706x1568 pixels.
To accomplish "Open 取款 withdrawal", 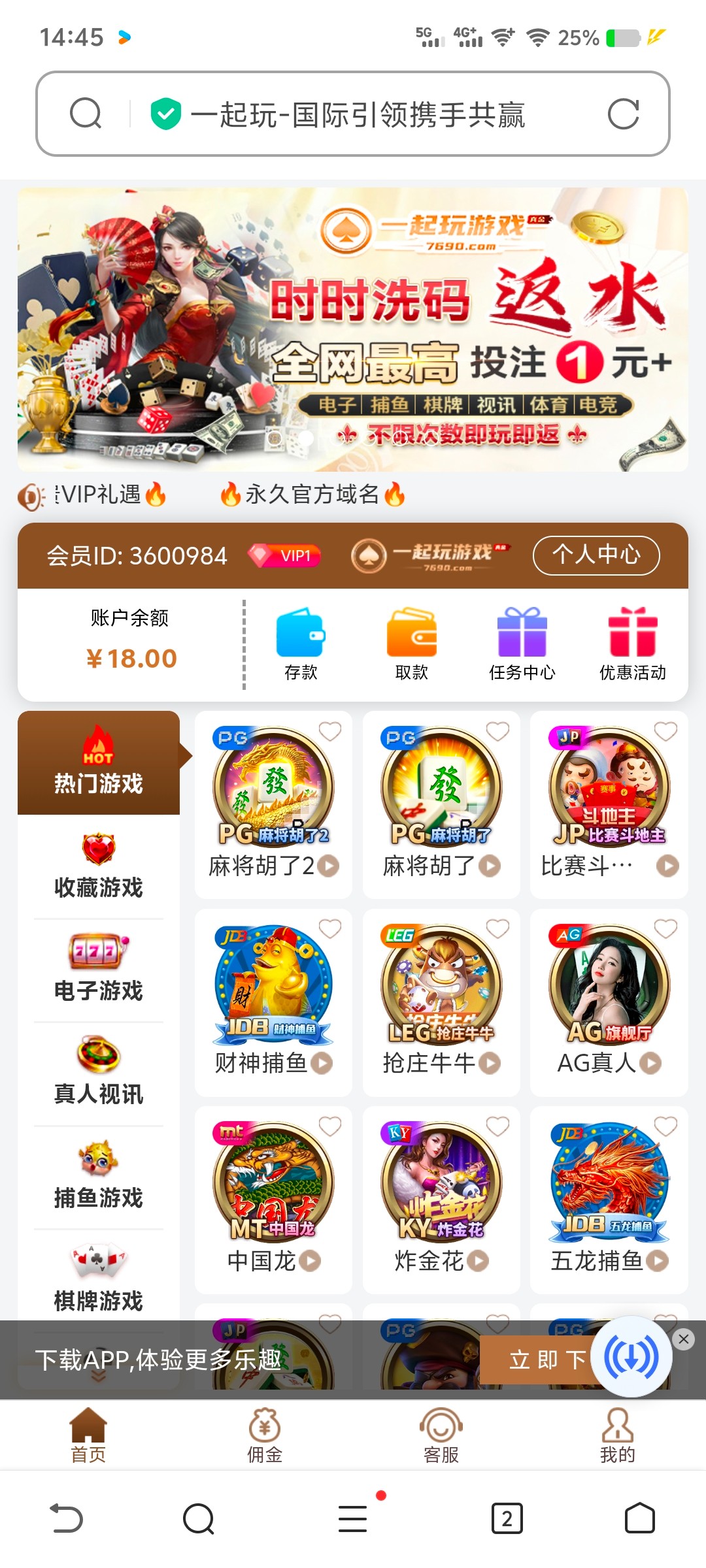I will pos(411,644).
